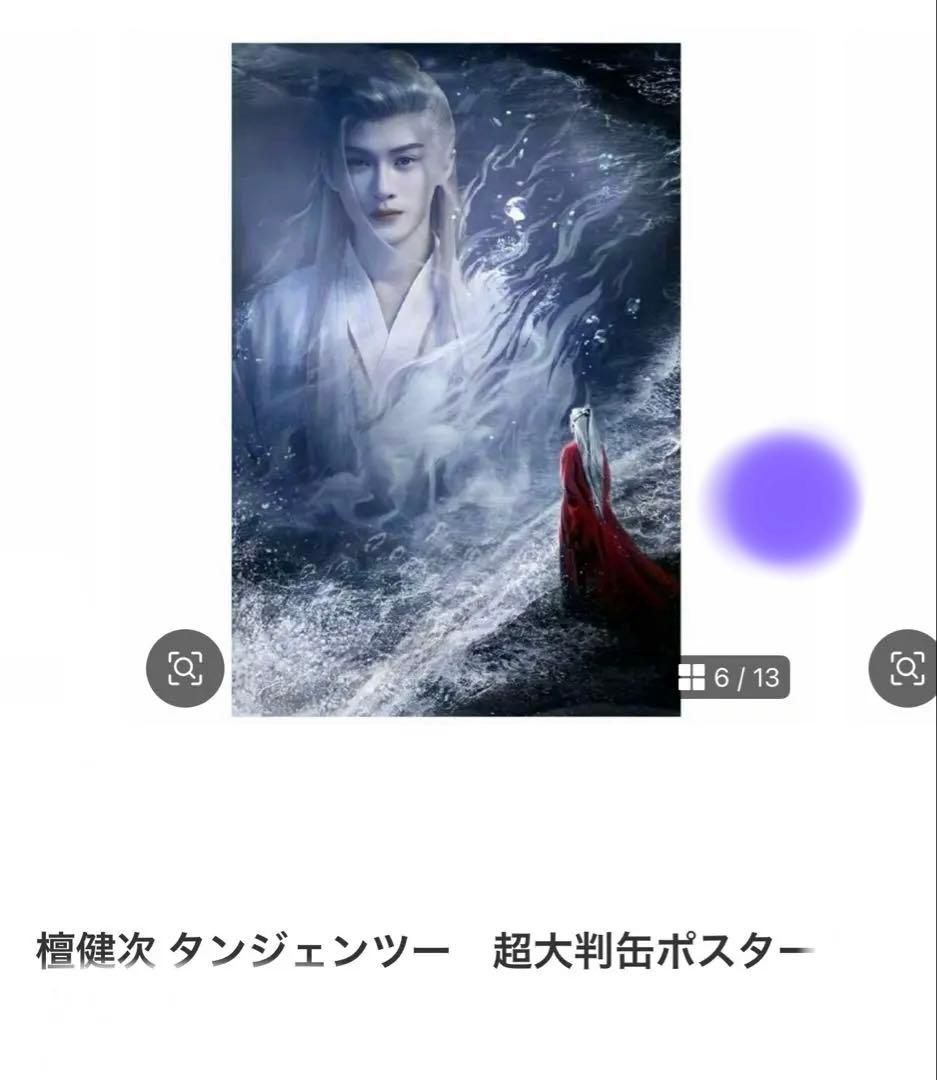Click the main poster photo of the drama
Image resolution: width=937 pixels, height=1080 pixels.
(x=455, y=380)
